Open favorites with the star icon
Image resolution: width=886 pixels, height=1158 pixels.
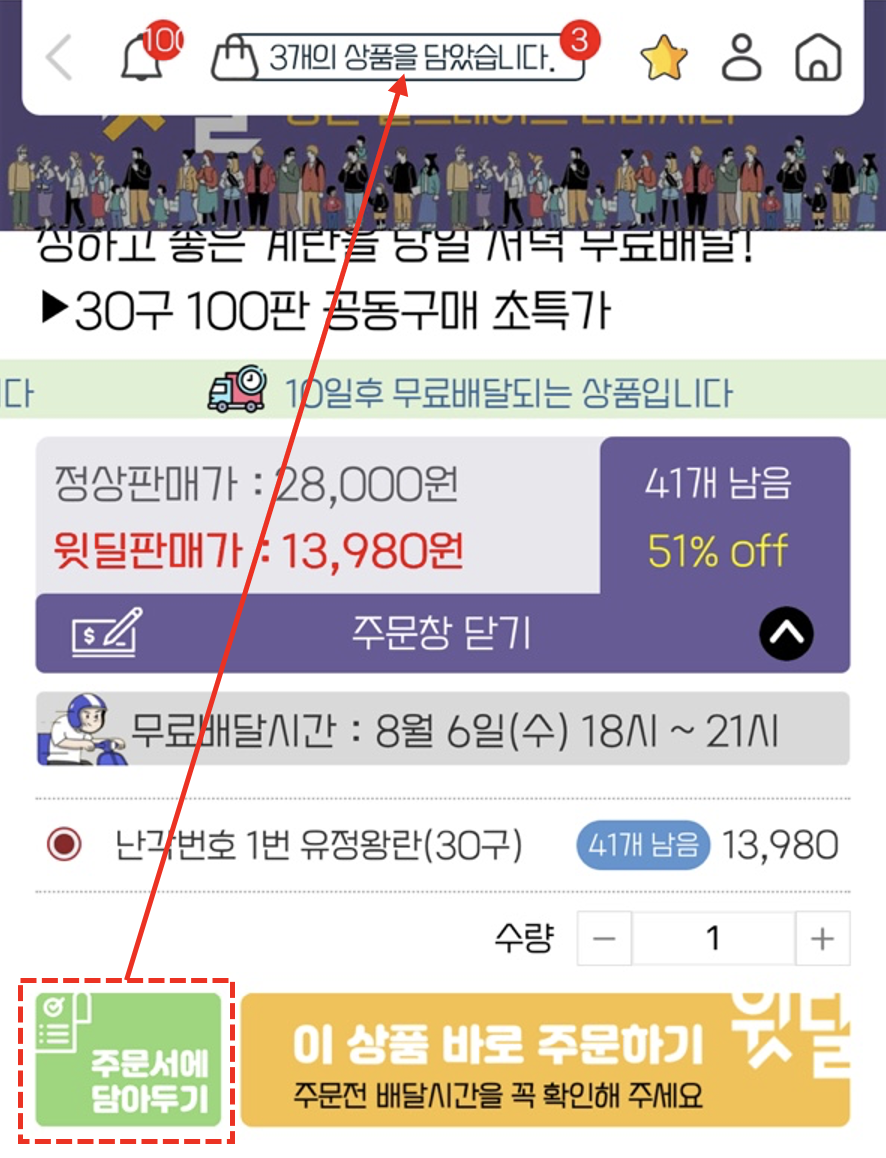pos(664,59)
